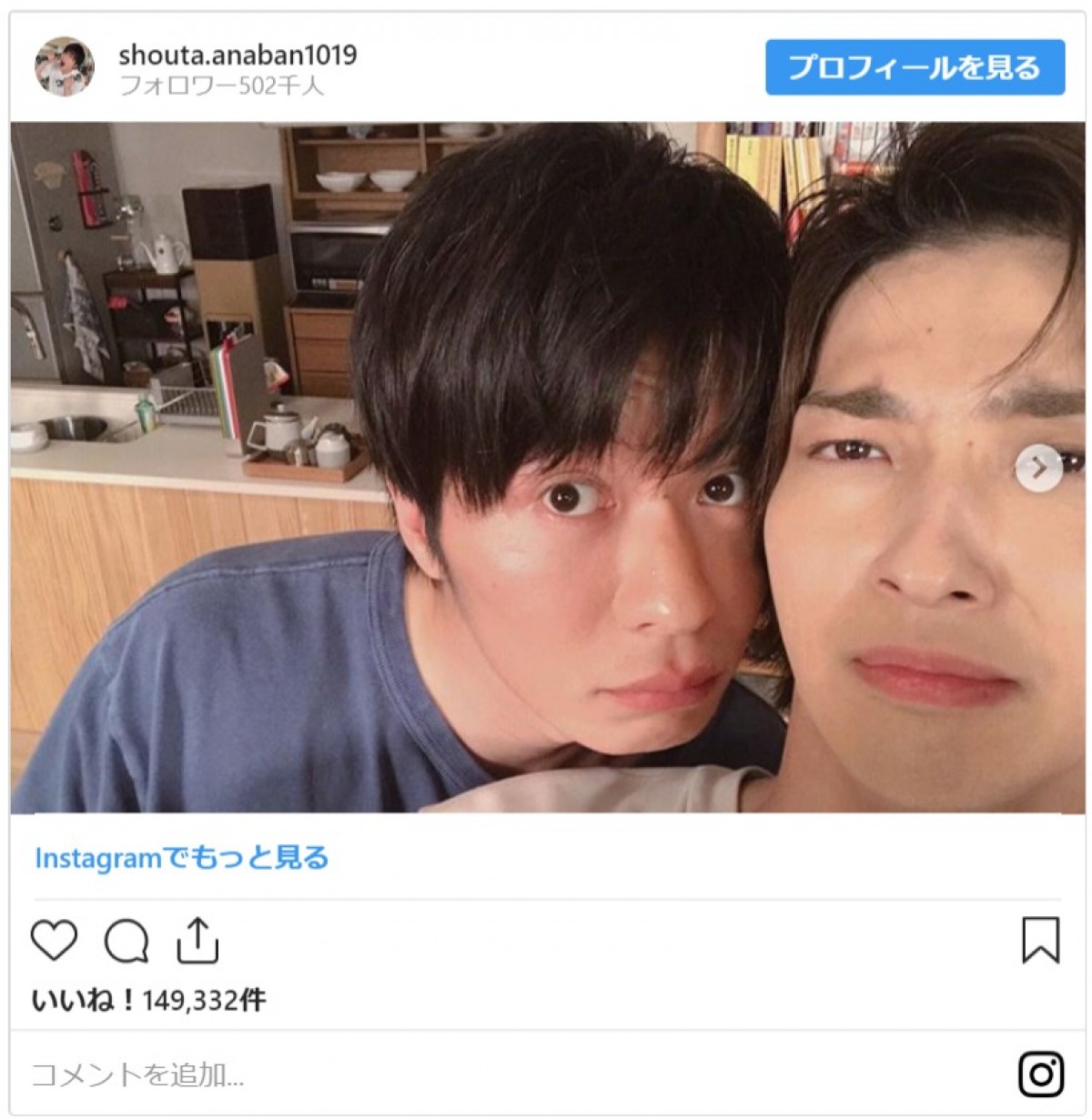Go to the next photo in the carousel
This screenshot has width=1092, height=1120.
click(x=1038, y=469)
